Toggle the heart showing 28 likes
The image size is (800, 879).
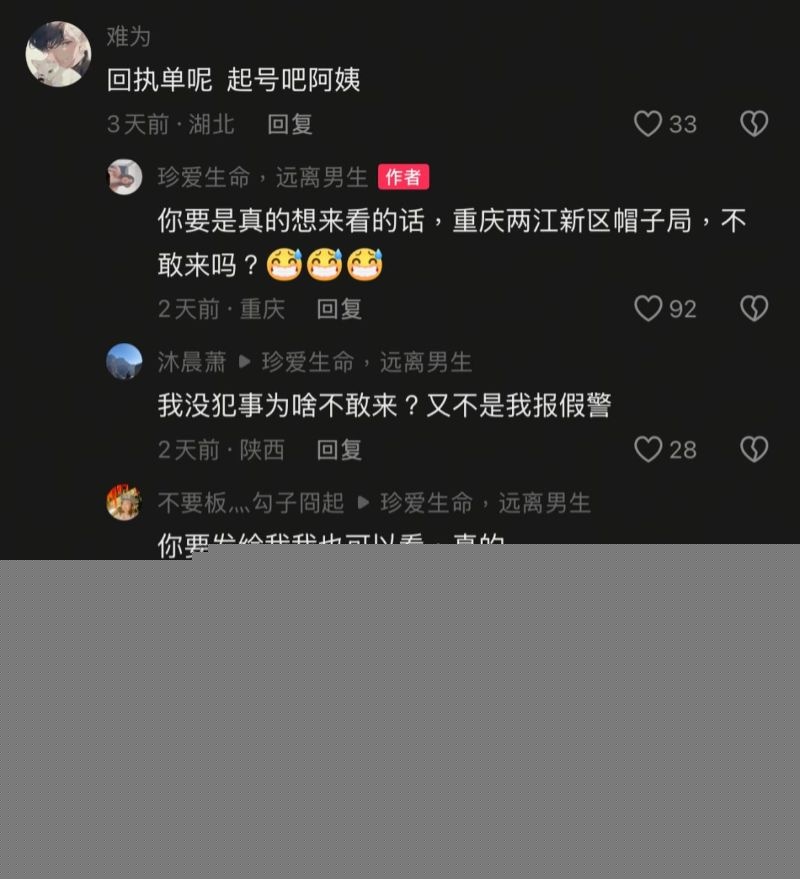click(x=650, y=449)
